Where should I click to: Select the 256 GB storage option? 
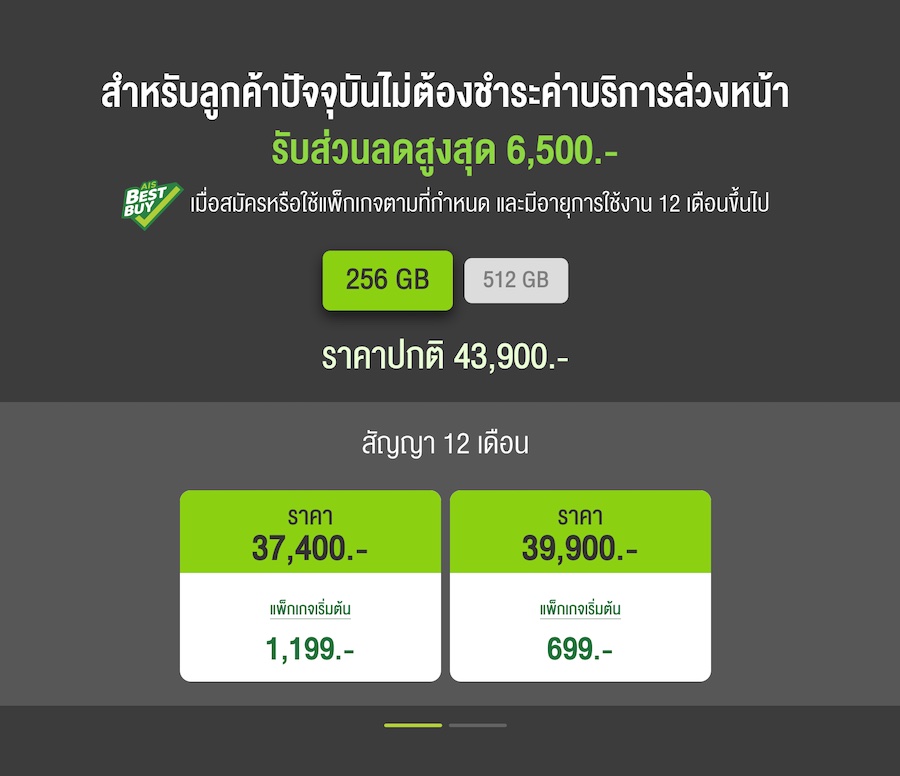tap(387, 280)
